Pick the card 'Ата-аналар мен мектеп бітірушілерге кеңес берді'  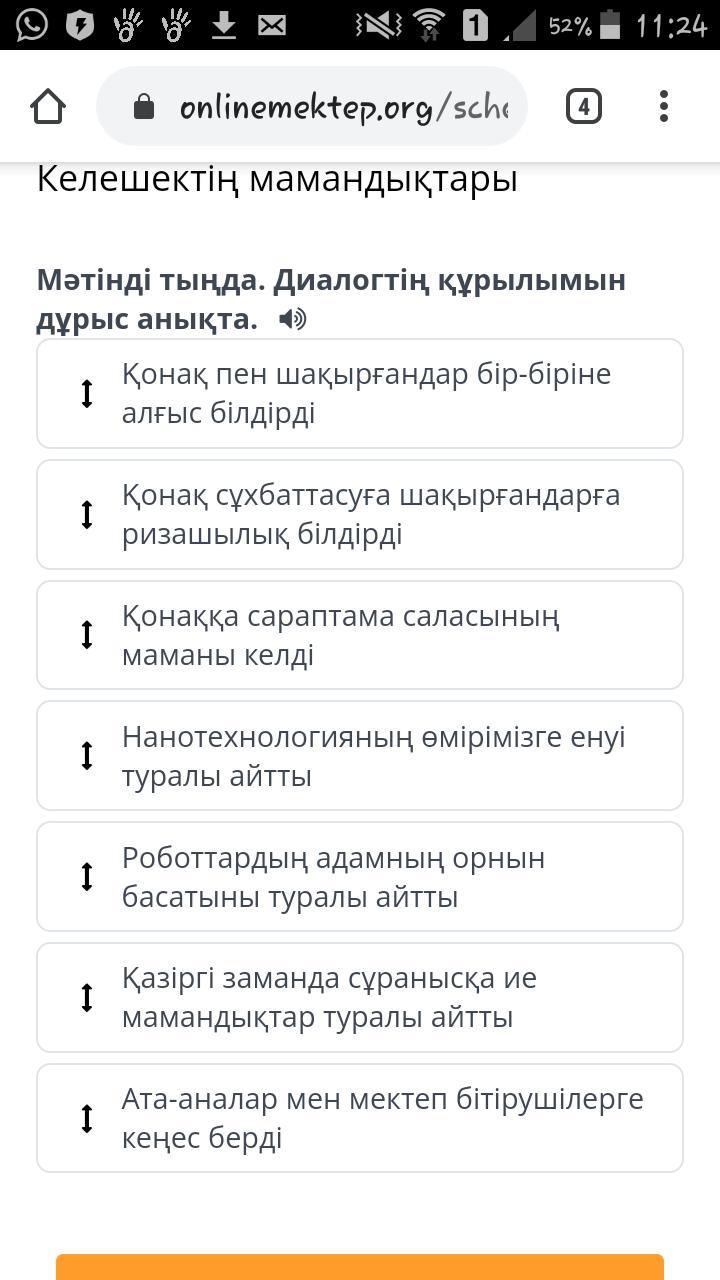360,1118
